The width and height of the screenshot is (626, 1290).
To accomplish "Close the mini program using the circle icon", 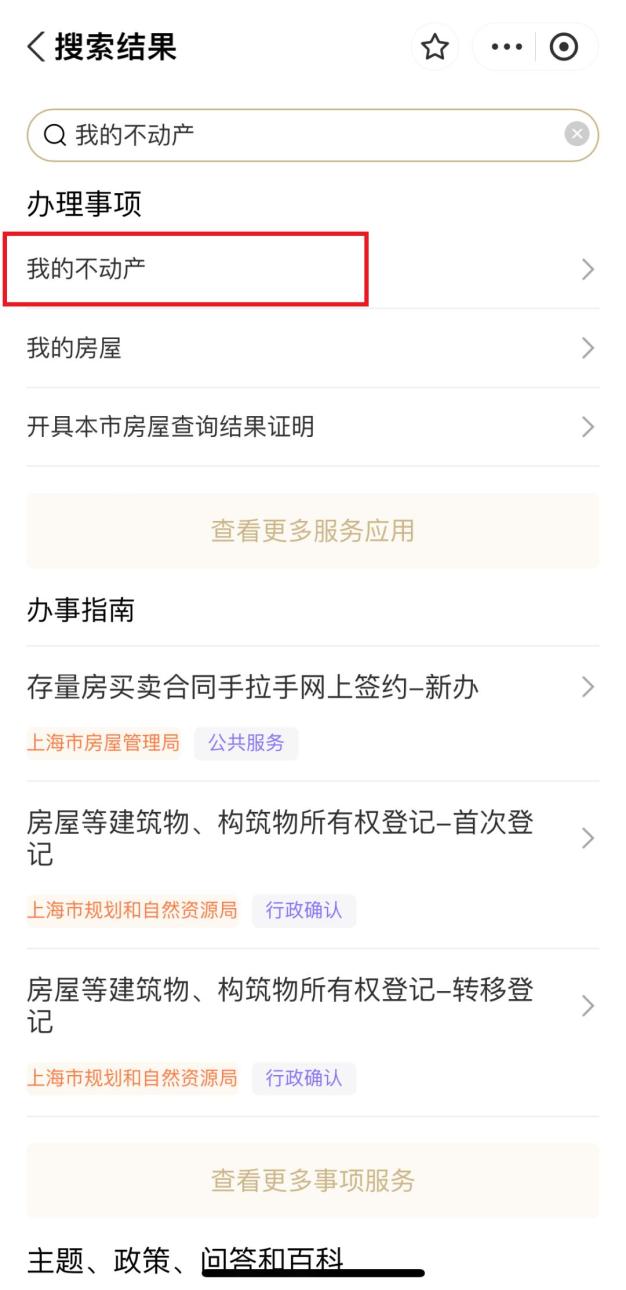I will coord(565,48).
